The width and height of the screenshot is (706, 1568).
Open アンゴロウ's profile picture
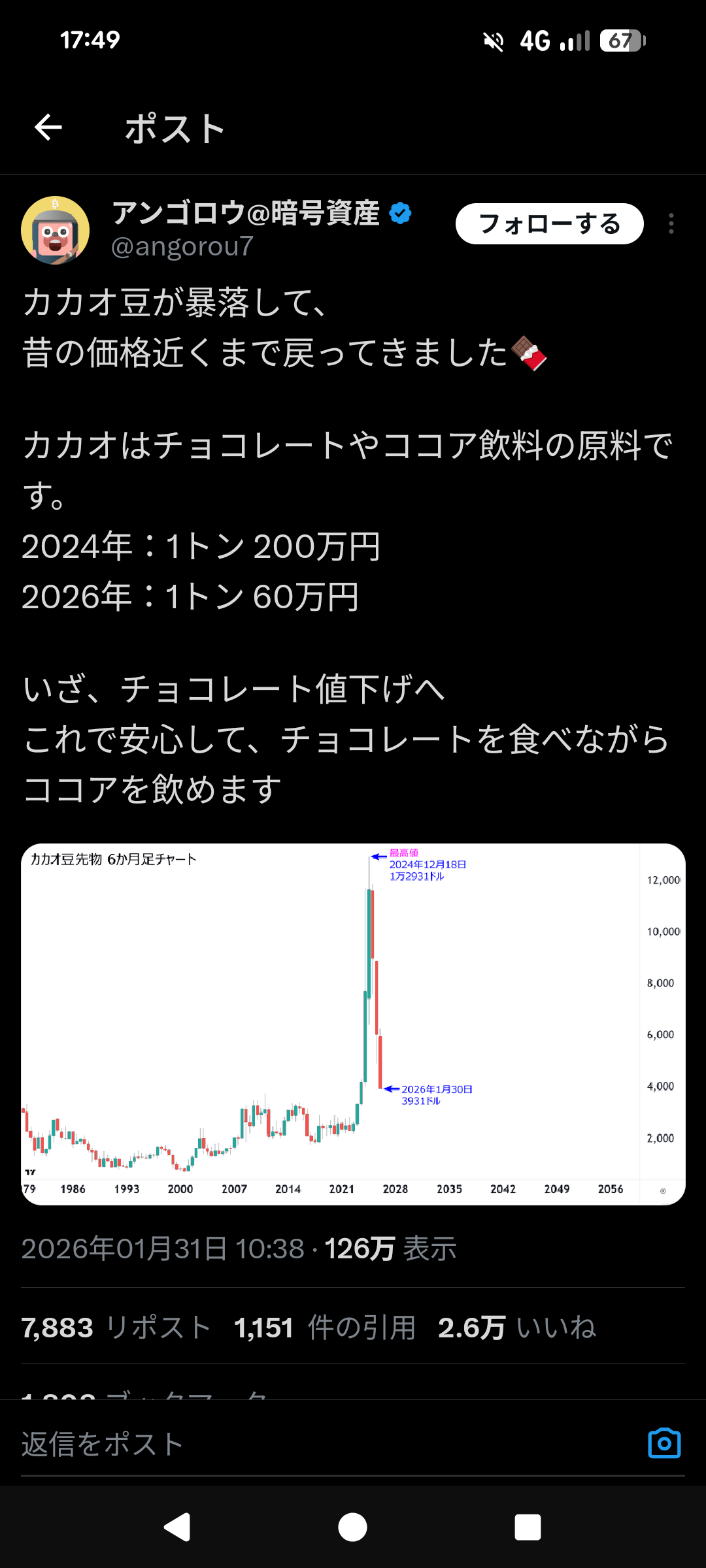[x=56, y=230]
